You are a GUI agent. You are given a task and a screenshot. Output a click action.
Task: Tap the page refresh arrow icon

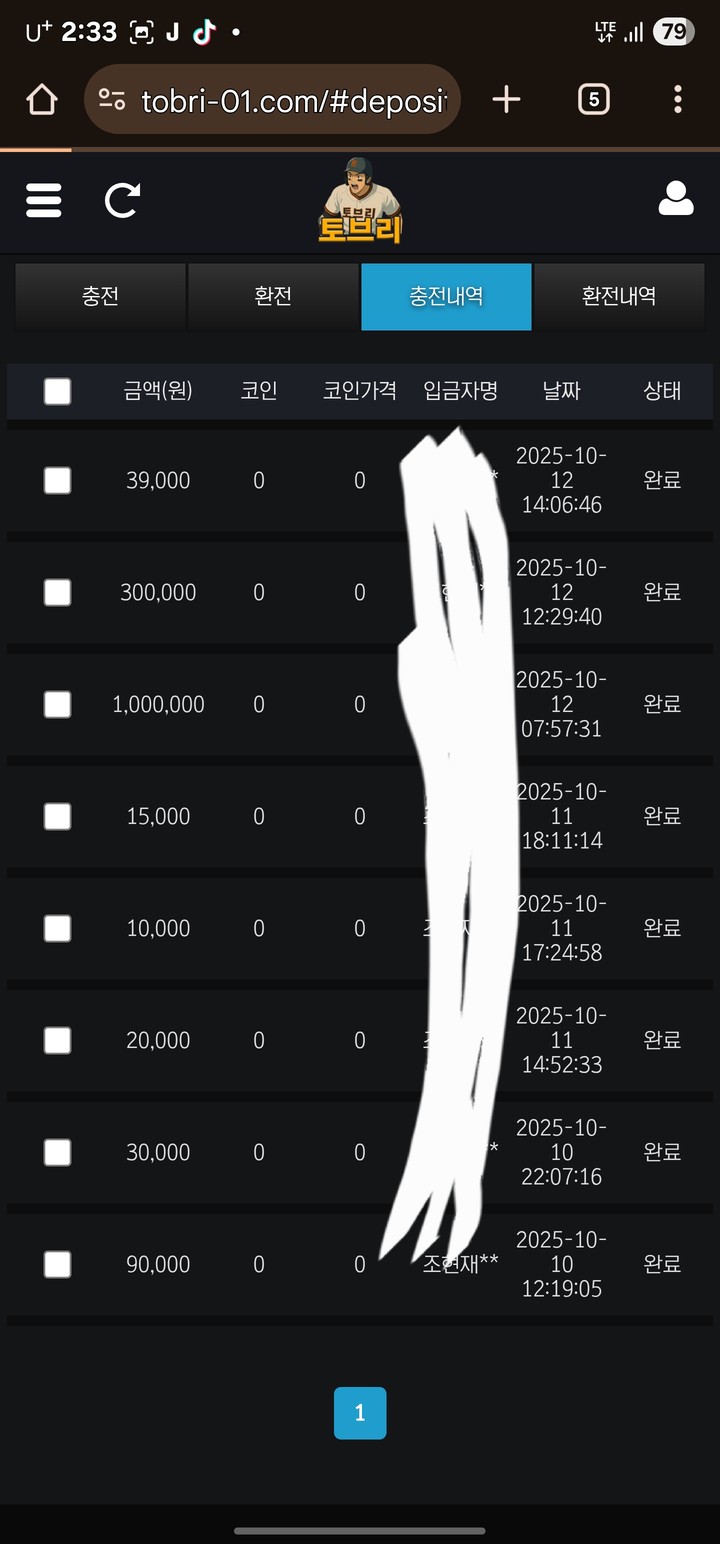(x=122, y=200)
